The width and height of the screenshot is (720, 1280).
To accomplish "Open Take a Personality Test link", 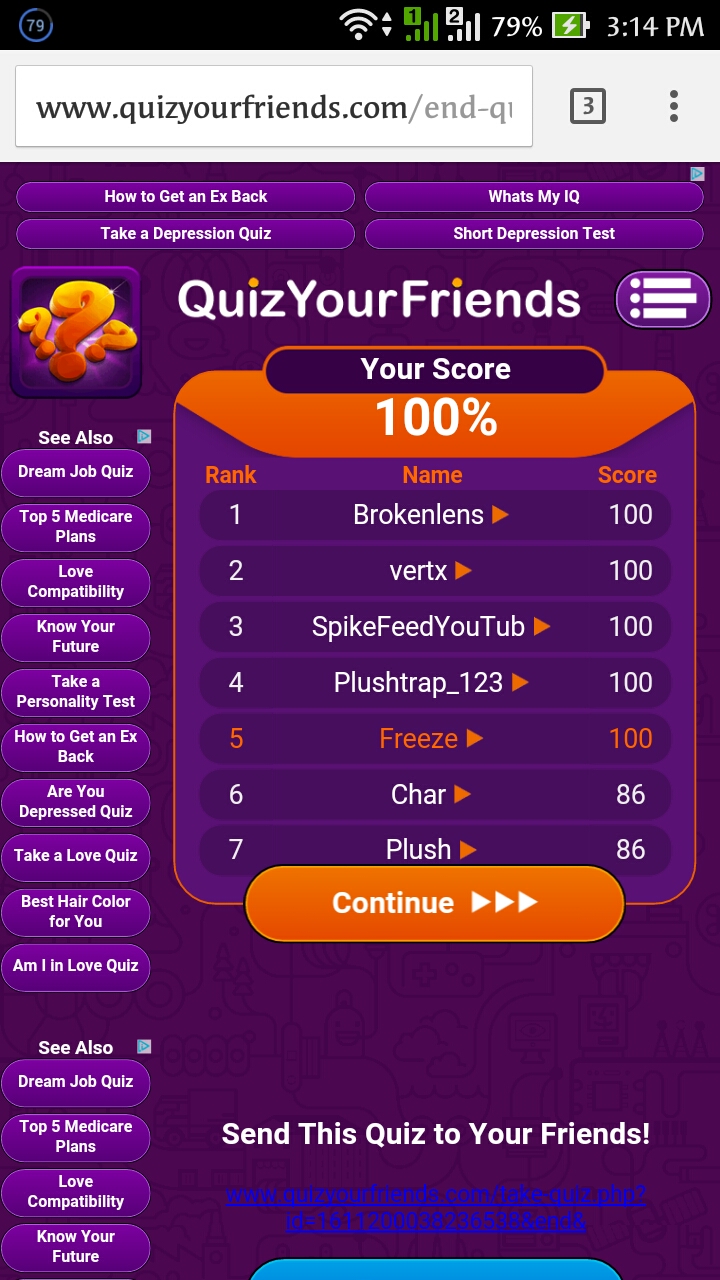I will pyautogui.click(x=76, y=692).
